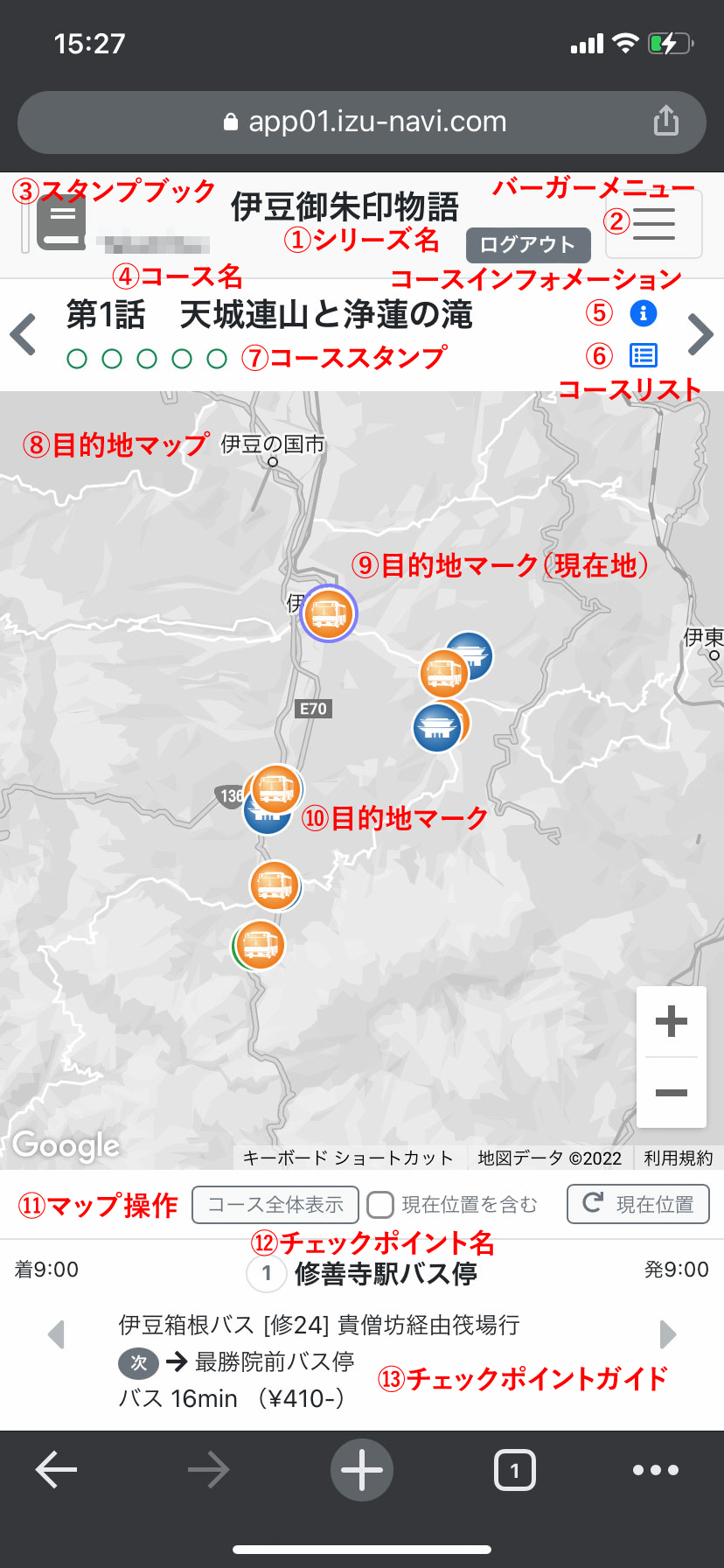The image size is (724, 1568).
Task: Open a new browser tab
Action: tap(362, 1470)
